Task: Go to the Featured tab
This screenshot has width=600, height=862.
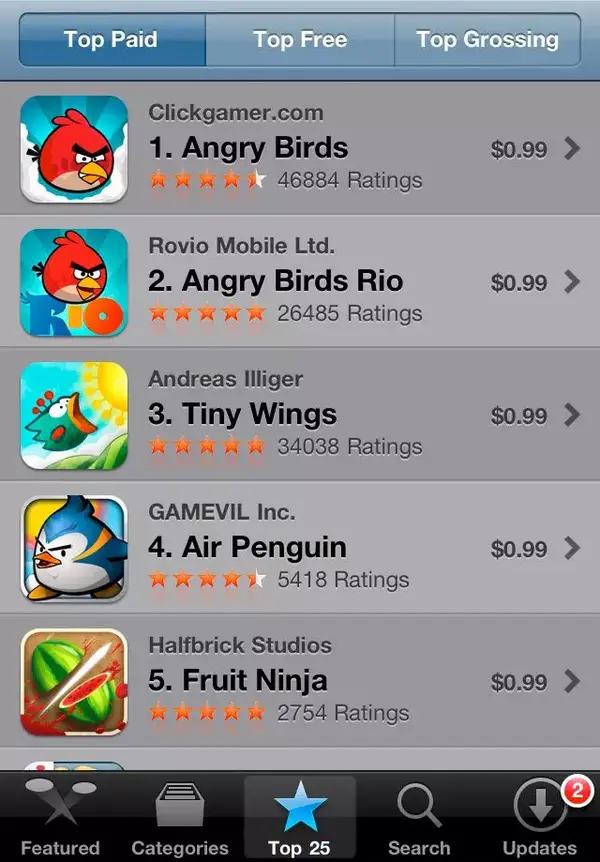Action: [x=60, y=817]
